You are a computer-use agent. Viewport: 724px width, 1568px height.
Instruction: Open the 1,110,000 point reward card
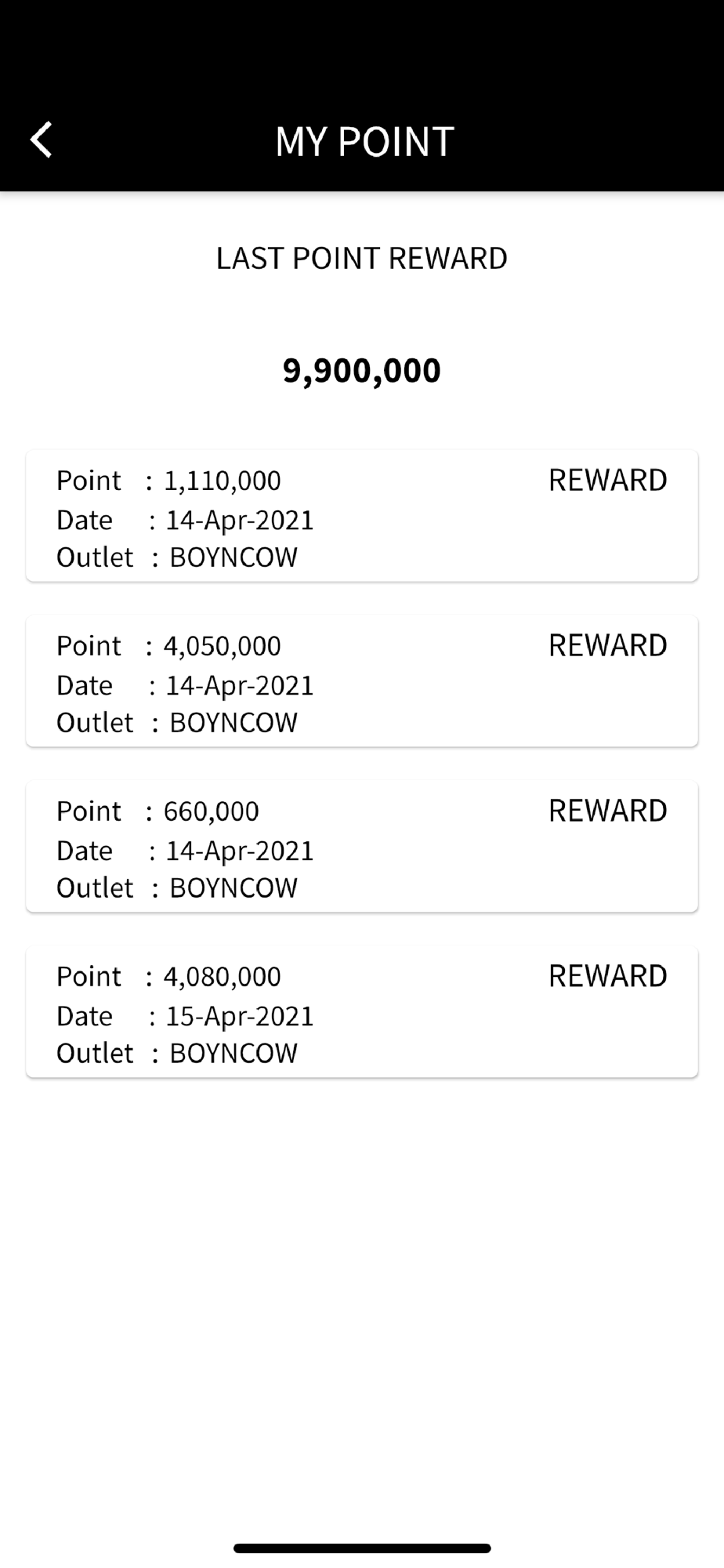point(362,516)
